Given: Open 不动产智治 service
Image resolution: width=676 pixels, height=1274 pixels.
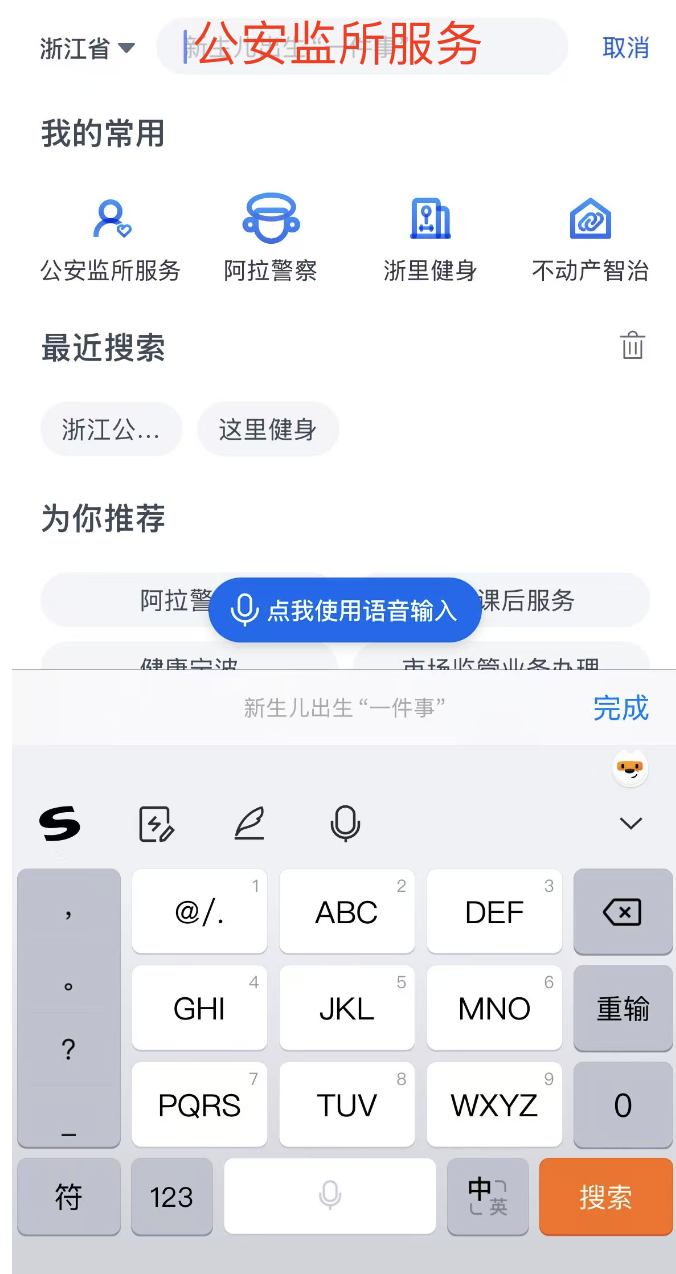Looking at the screenshot, I should point(590,240).
